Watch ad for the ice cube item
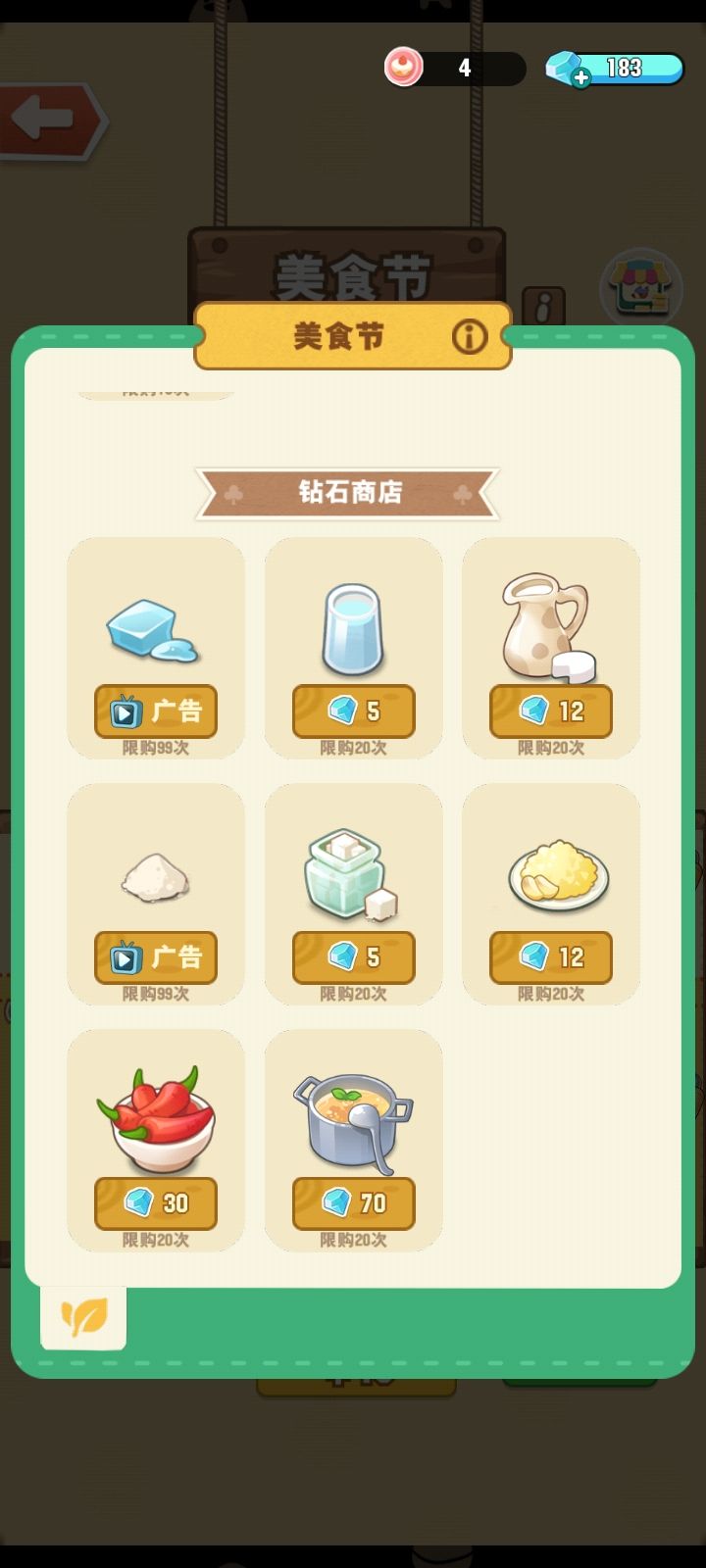 pyautogui.click(x=156, y=711)
